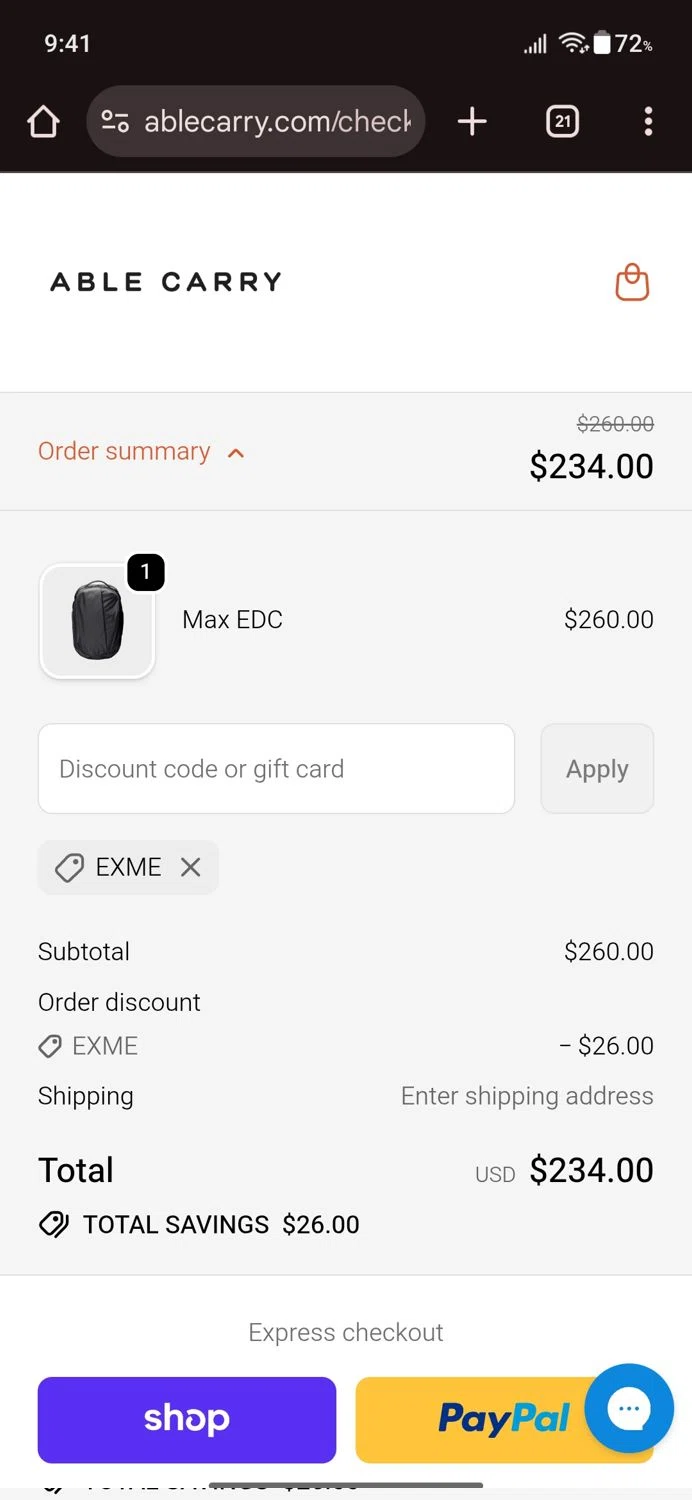692x1500 pixels.
Task: Open the chat support bubble
Action: 629,1408
